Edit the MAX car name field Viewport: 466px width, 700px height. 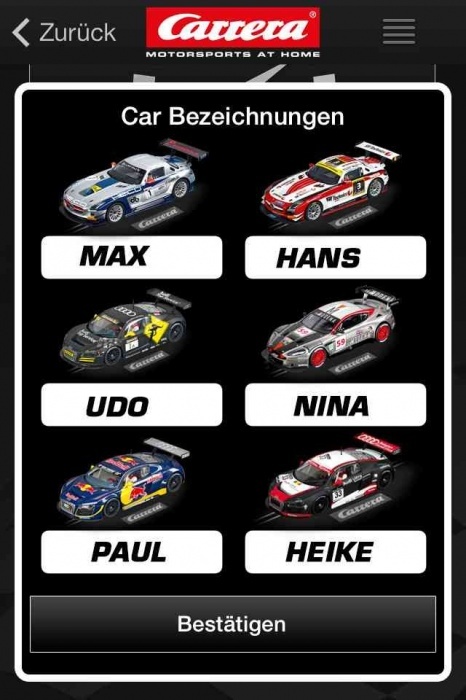(x=132, y=258)
